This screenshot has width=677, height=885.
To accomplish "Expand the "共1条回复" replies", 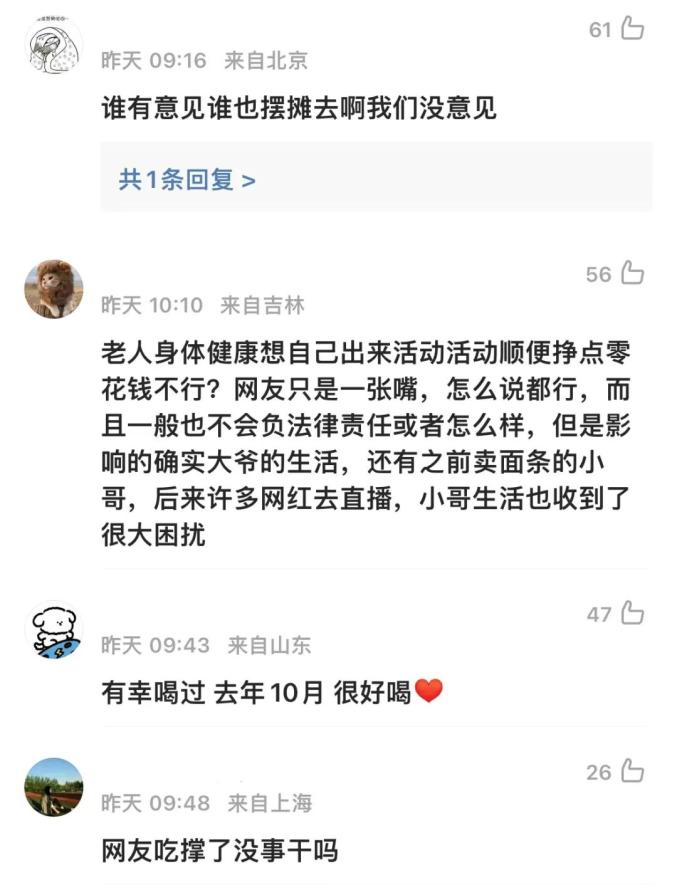I will (x=187, y=180).
